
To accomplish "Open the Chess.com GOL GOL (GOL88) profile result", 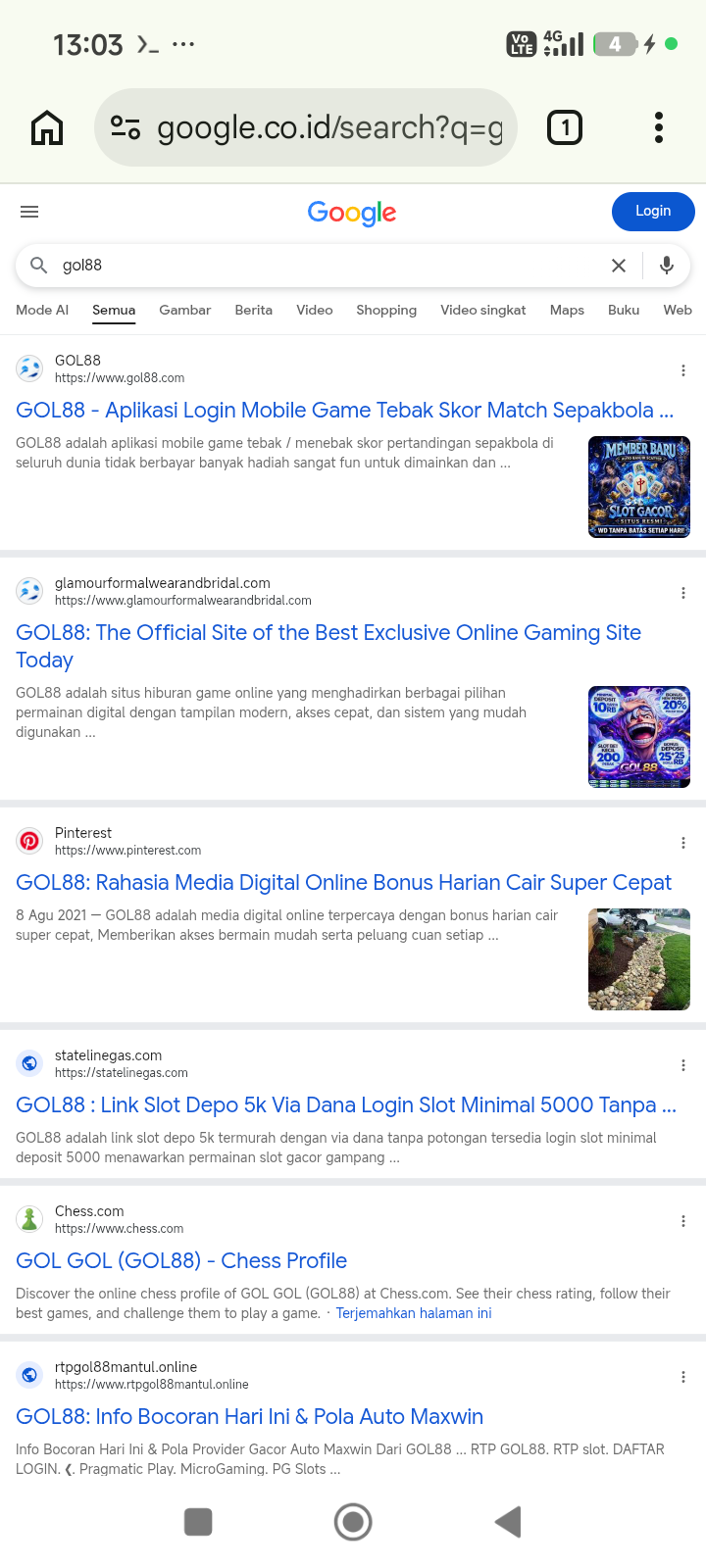I will click(x=181, y=1261).
